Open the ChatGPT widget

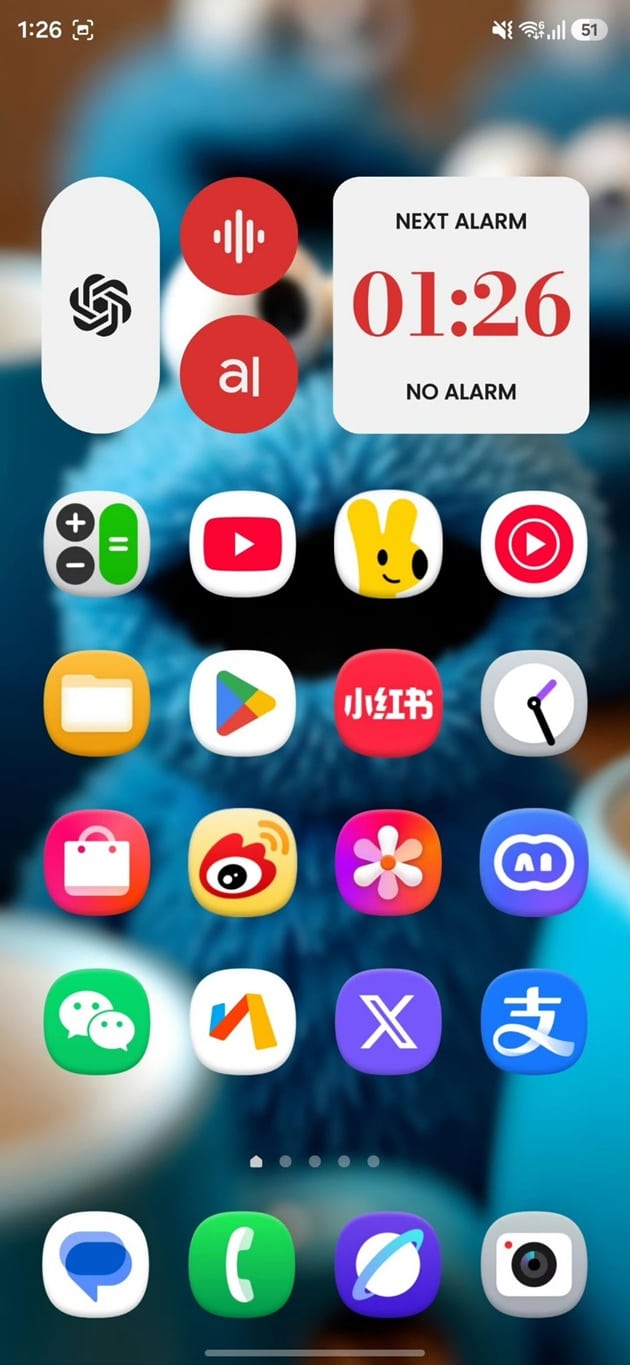(100, 304)
